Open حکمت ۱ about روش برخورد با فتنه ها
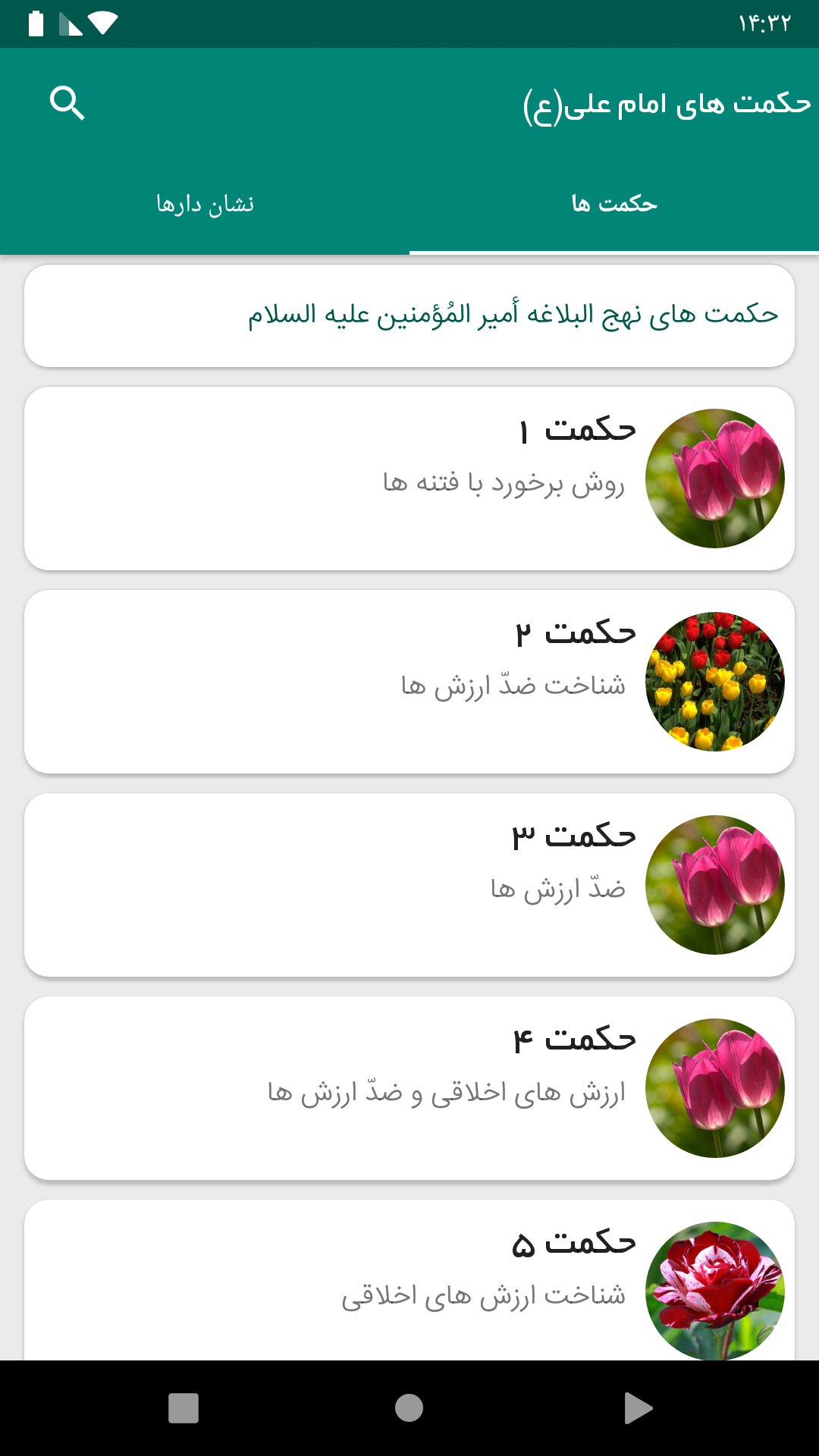The image size is (819, 1456). pos(409,478)
